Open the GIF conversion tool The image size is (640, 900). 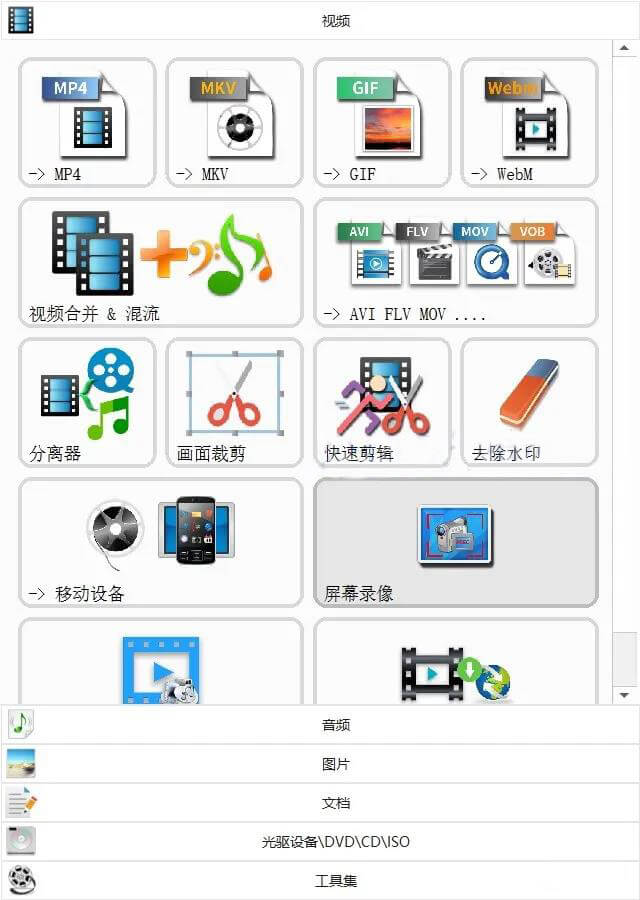pos(382,122)
